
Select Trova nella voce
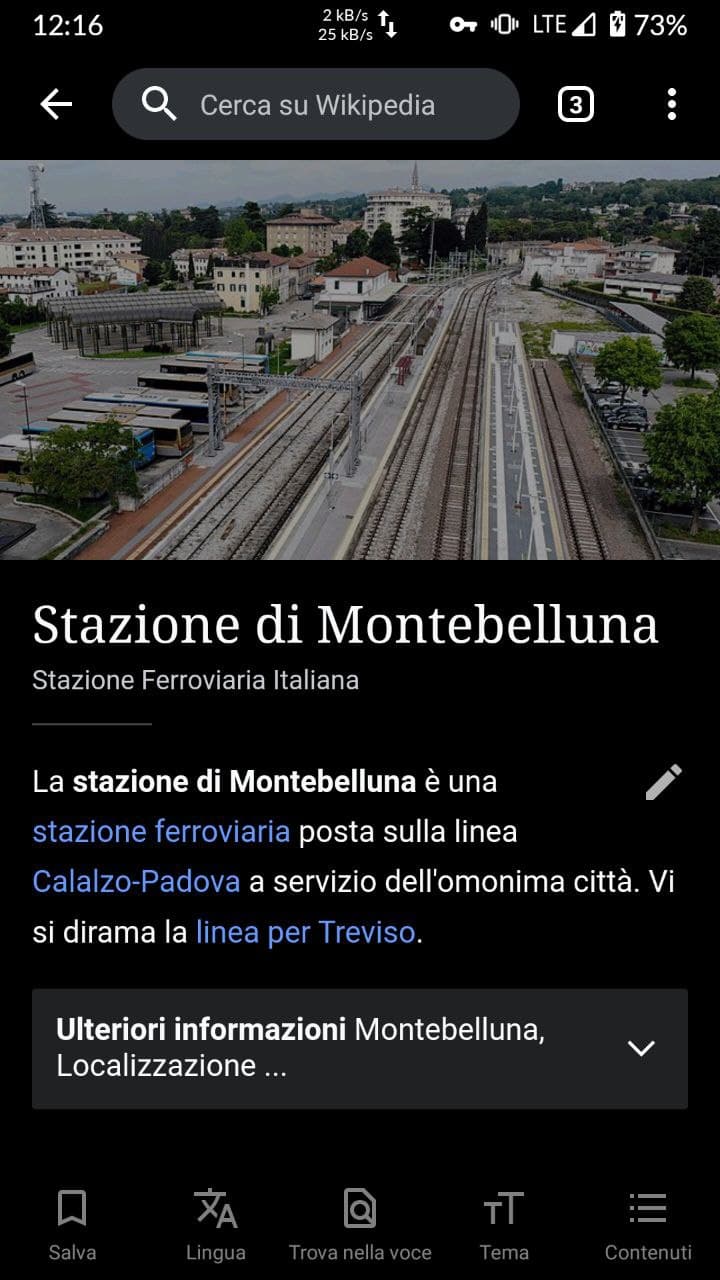[360, 1224]
